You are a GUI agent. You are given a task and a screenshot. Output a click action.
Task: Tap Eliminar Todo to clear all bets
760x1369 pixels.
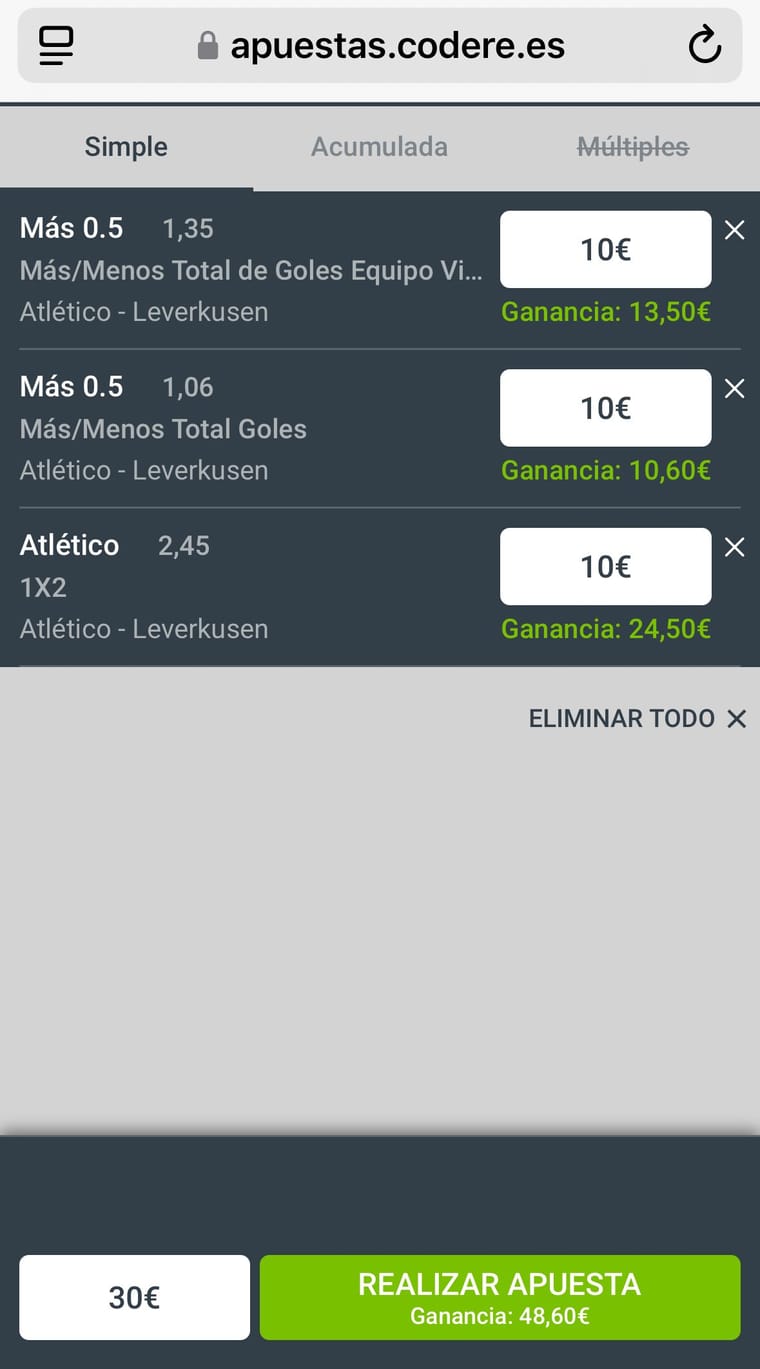coord(637,718)
